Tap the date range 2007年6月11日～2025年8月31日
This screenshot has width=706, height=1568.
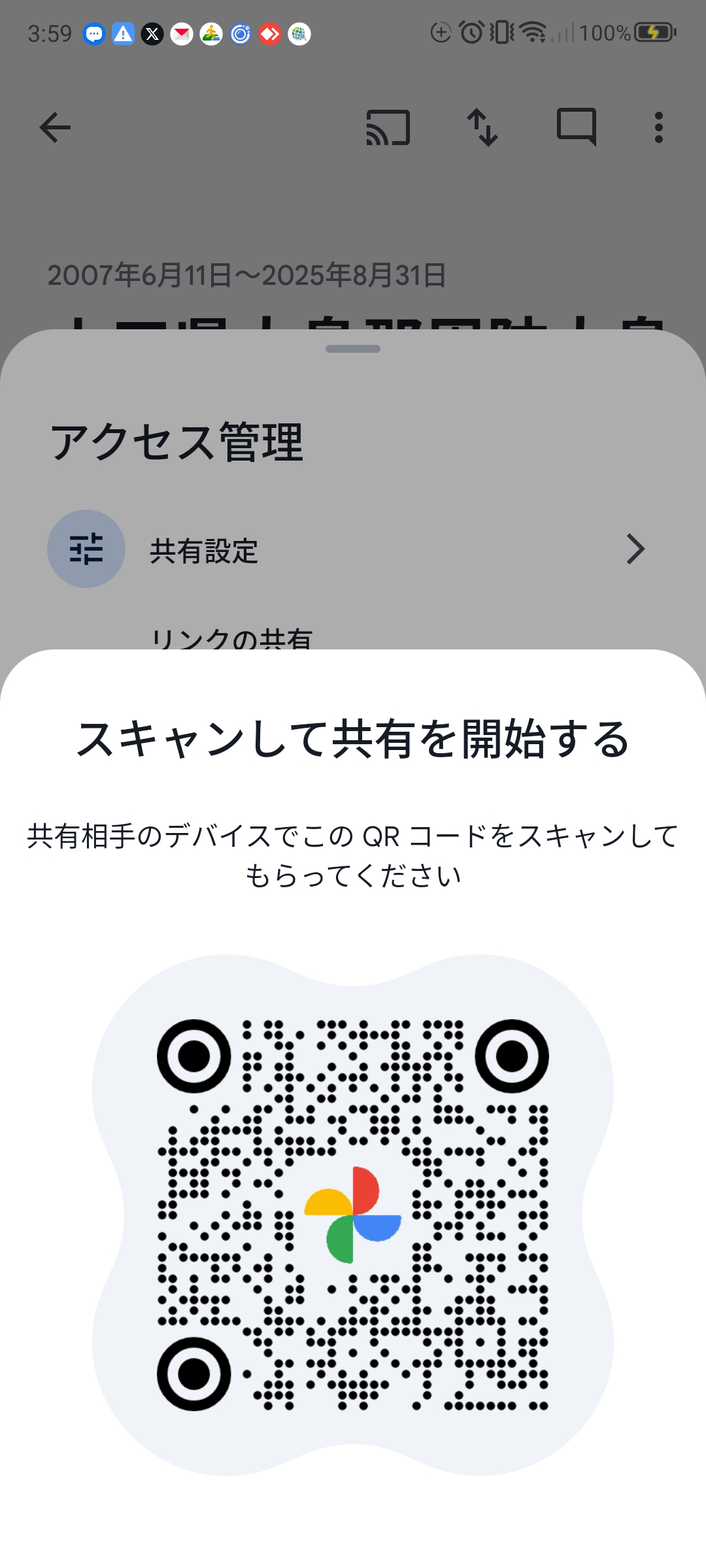point(246,274)
